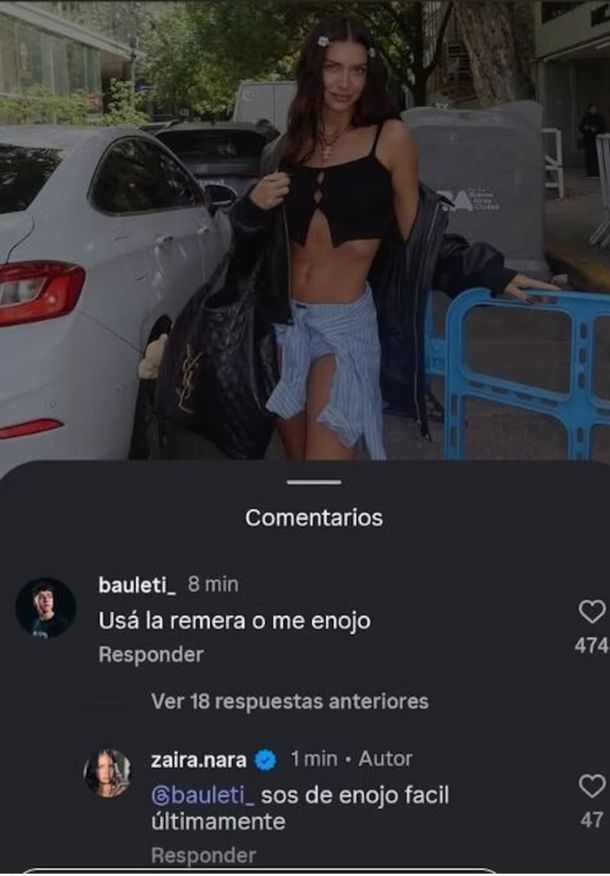Visit the zaira.nara username link
The height and width of the screenshot is (876, 610).
point(198,759)
